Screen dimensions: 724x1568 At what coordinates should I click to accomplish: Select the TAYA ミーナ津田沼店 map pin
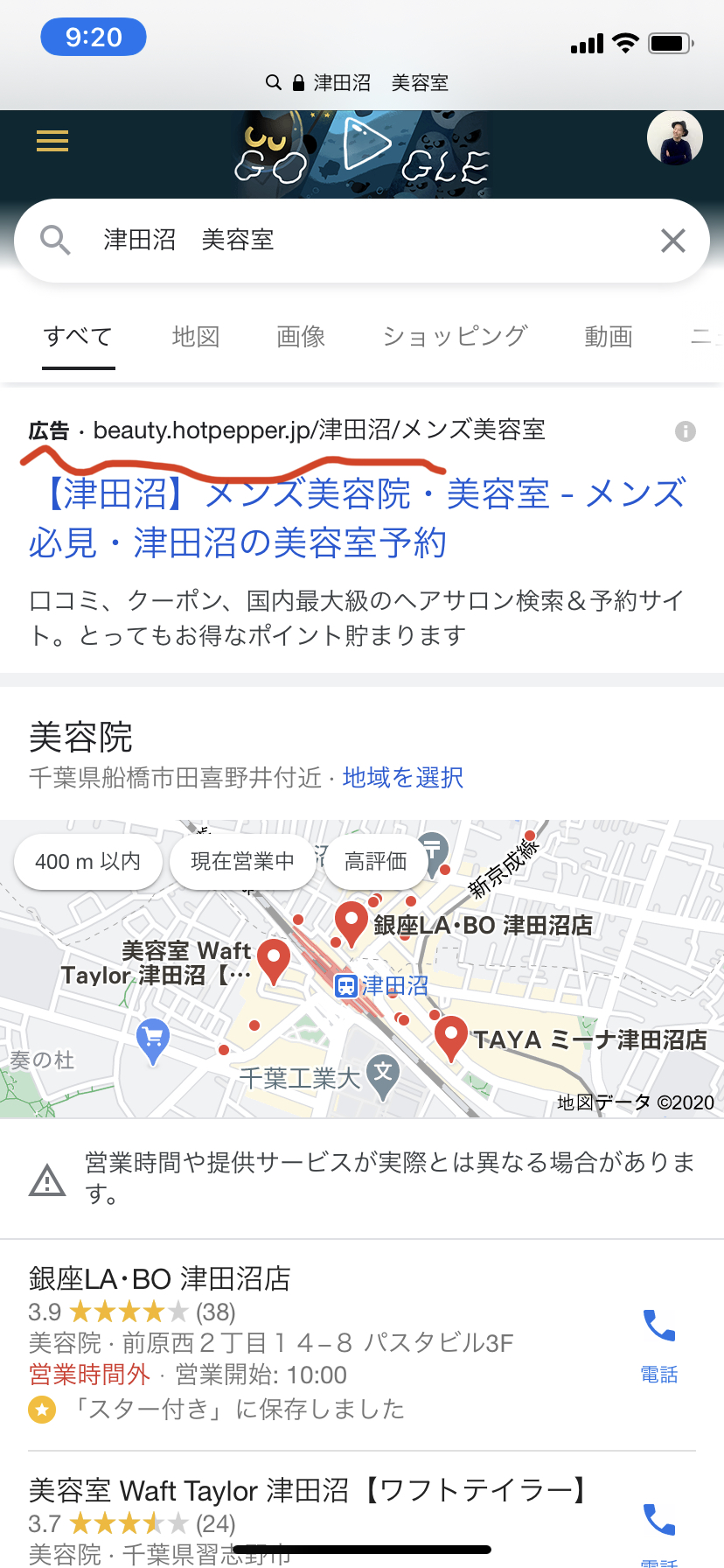[x=450, y=1038]
